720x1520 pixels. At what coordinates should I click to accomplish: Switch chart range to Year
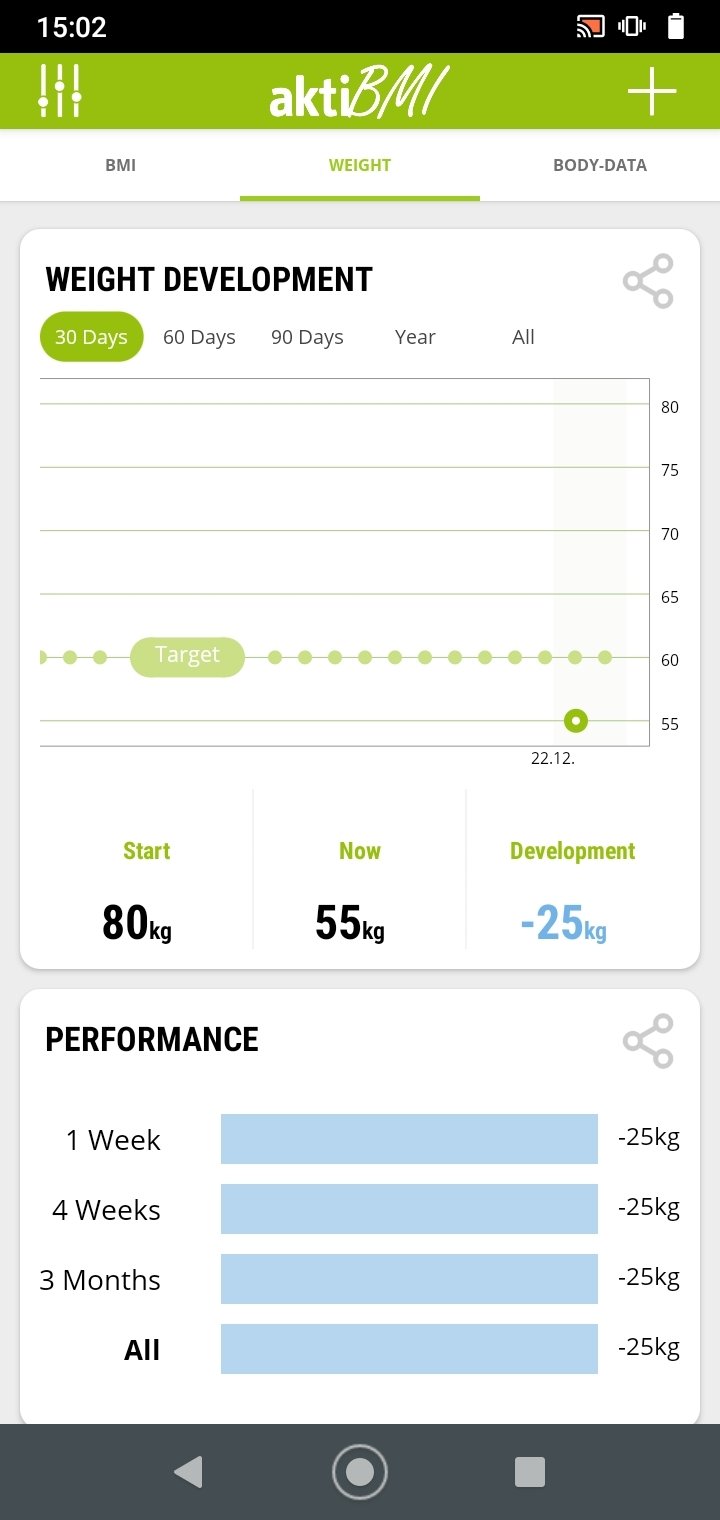tap(415, 337)
